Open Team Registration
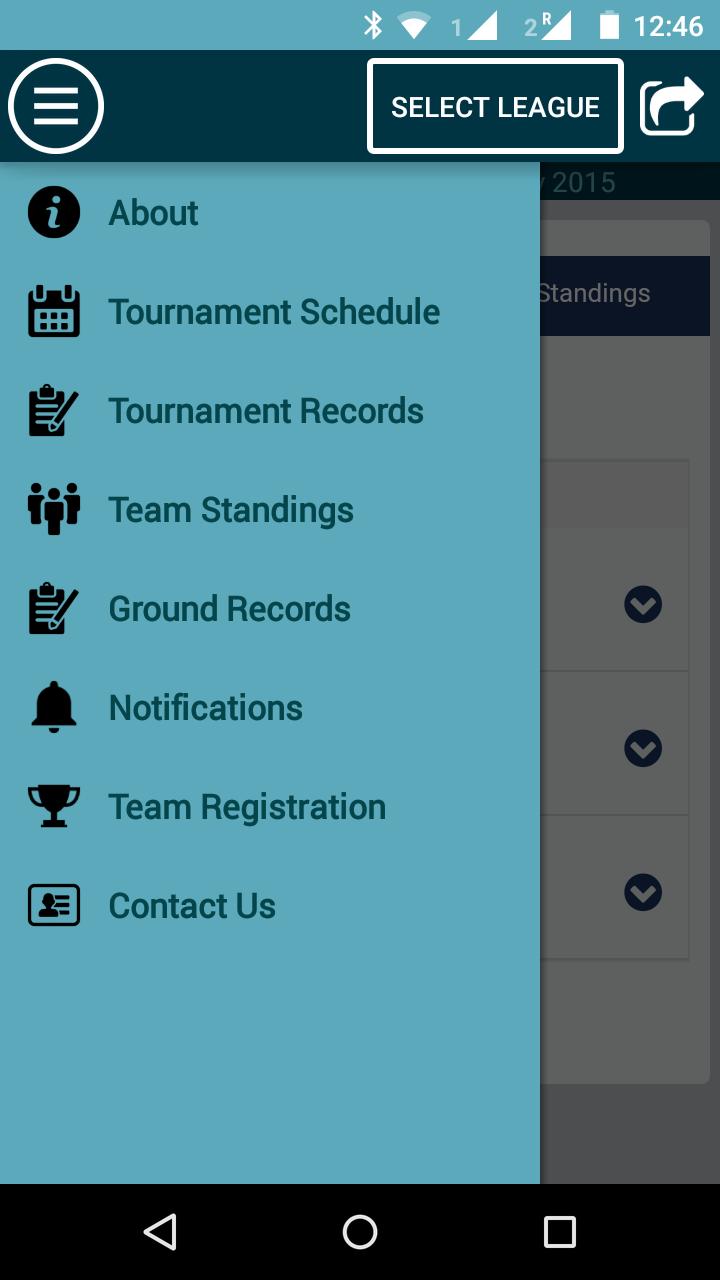The height and width of the screenshot is (1280, 720). click(x=246, y=807)
